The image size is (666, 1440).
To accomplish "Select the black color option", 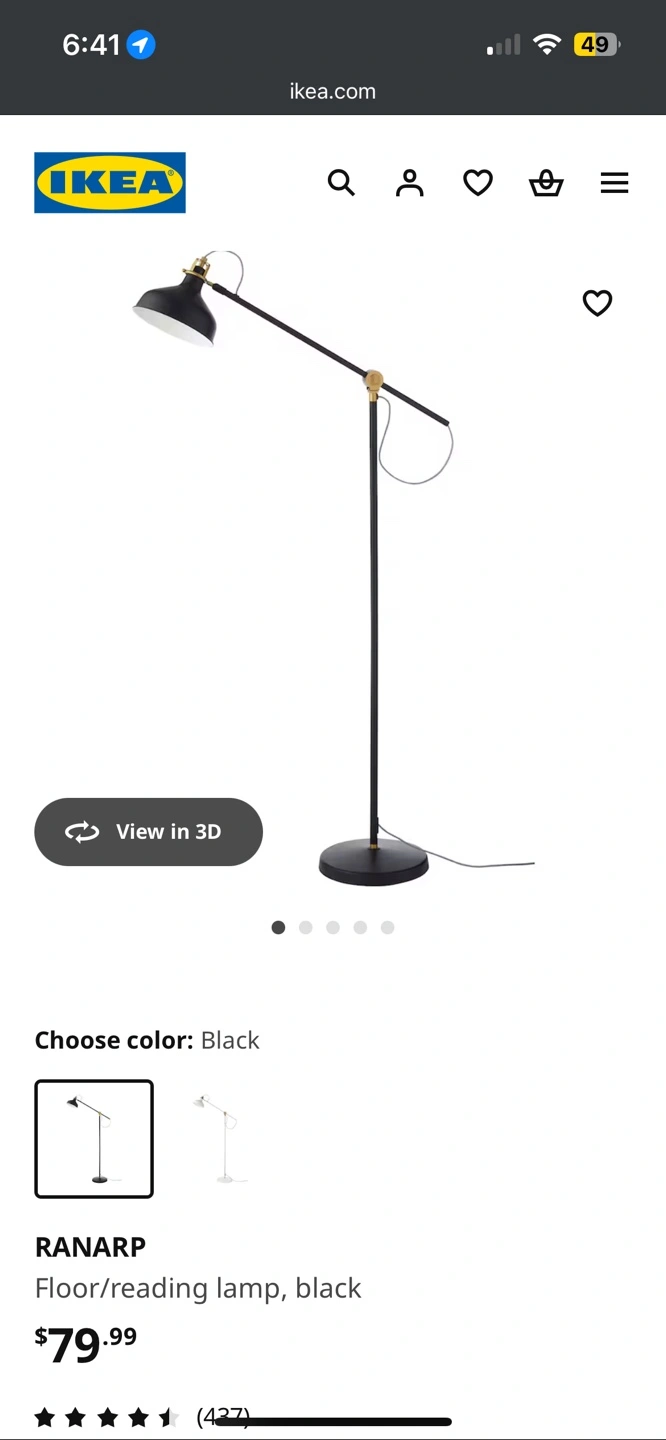I will point(94,1138).
